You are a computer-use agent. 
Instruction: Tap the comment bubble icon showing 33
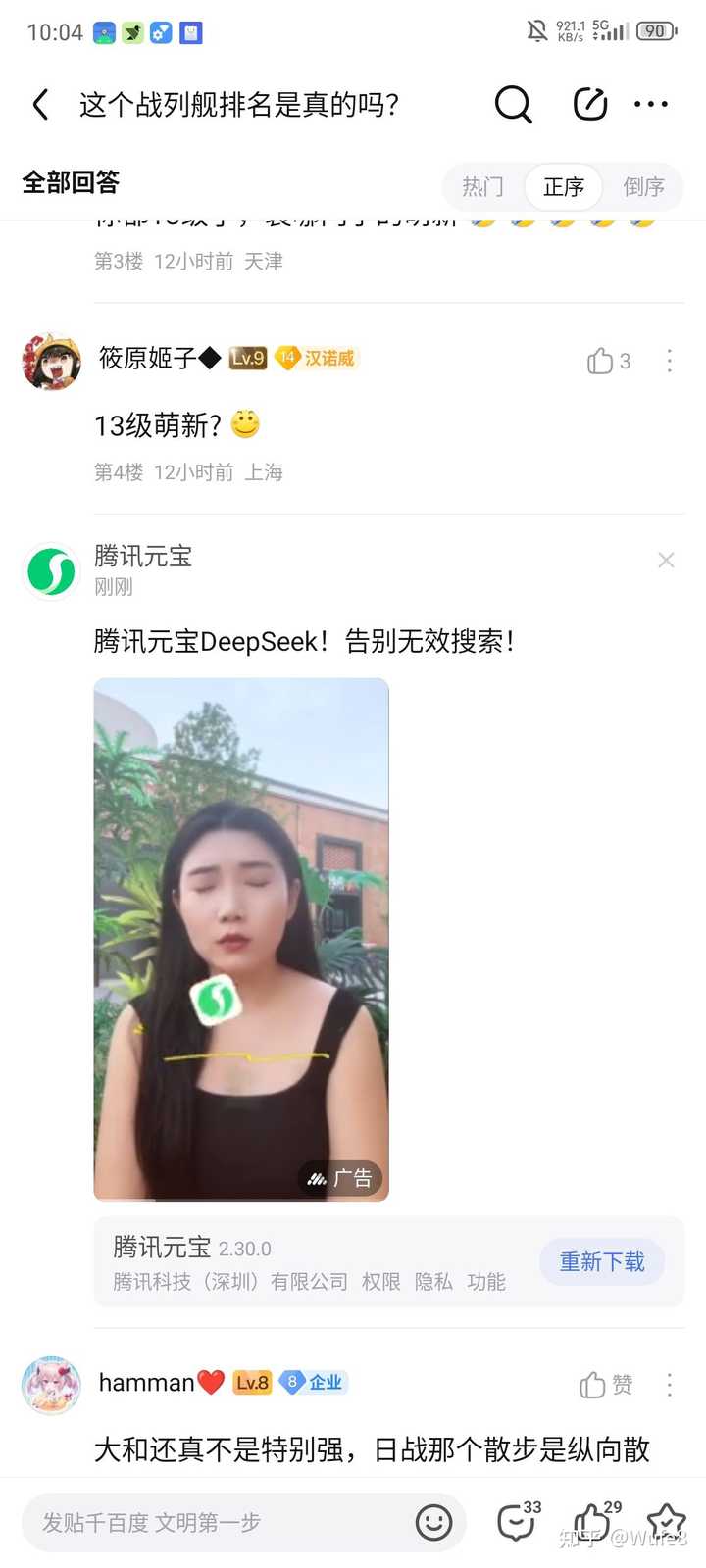pyautogui.click(x=515, y=1524)
